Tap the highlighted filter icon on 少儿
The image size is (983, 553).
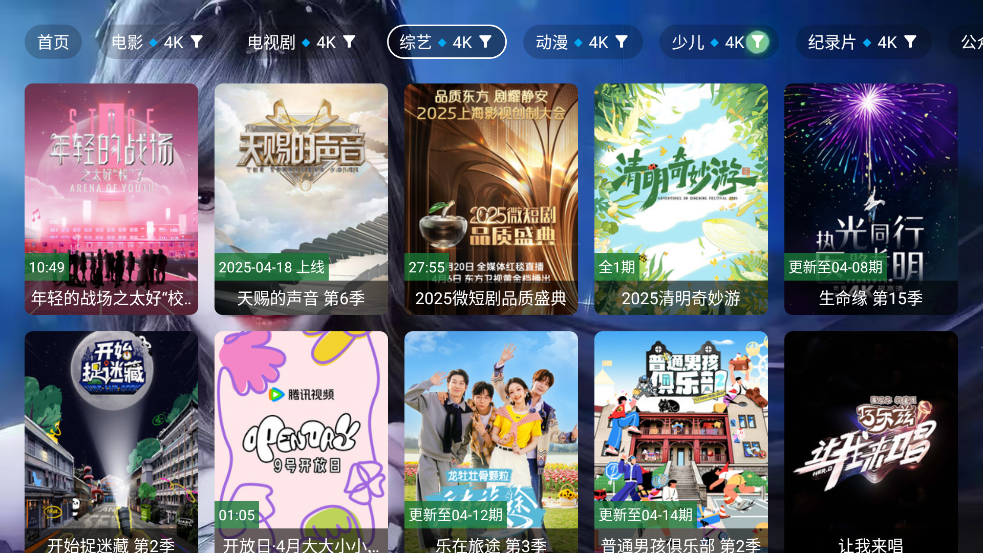[759, 42]
